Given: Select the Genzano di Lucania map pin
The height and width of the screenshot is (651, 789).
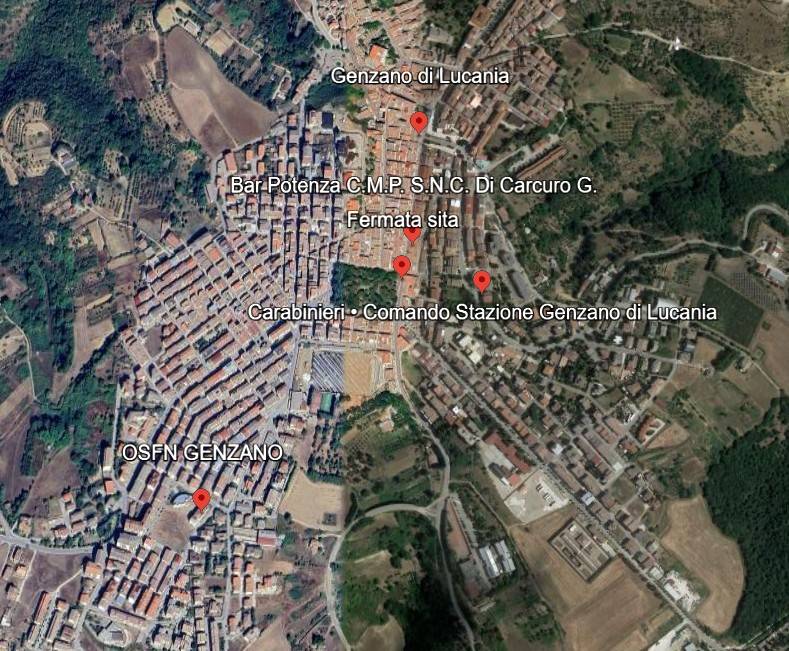Looking at the screenshot, I should [x=419, y=122].
